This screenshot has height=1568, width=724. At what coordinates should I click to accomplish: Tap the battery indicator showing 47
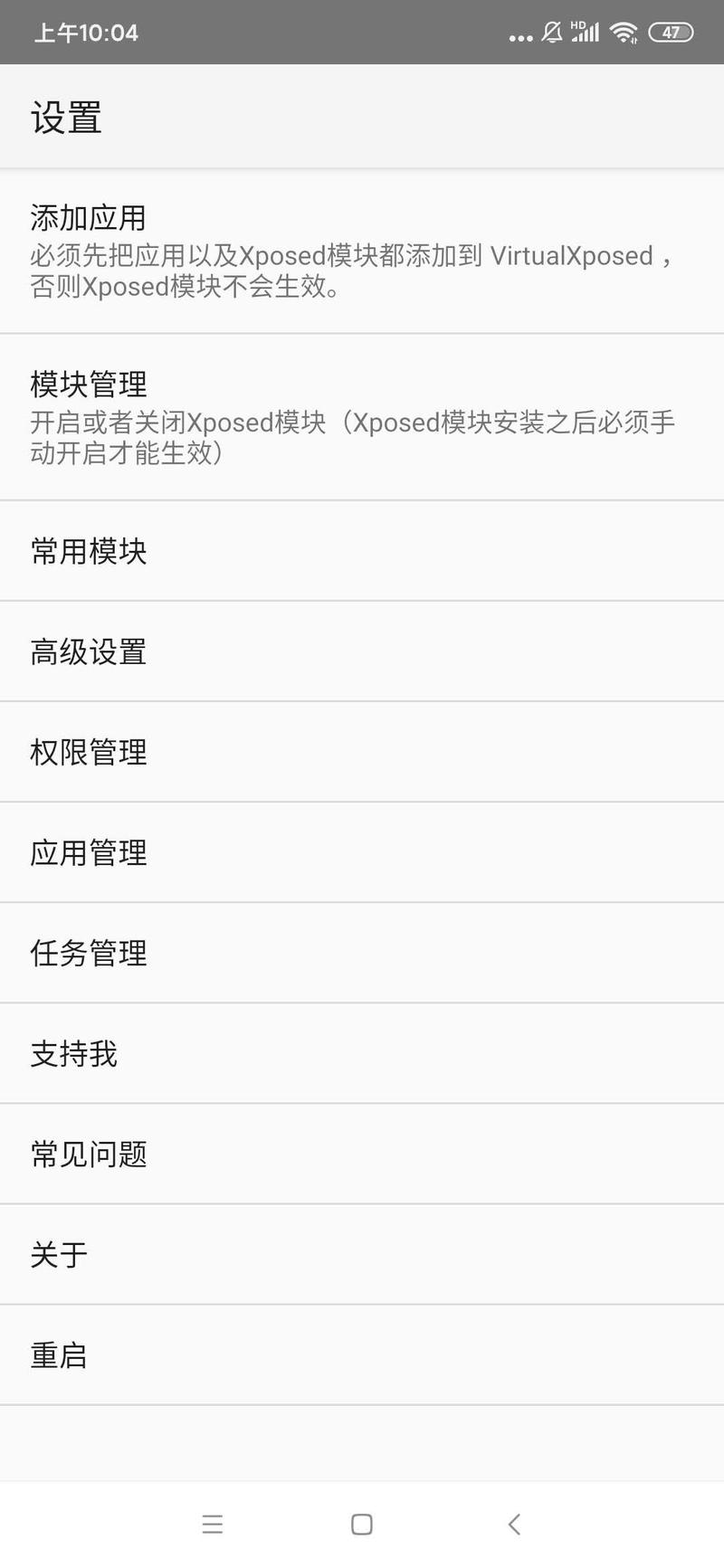pos(672,32)
